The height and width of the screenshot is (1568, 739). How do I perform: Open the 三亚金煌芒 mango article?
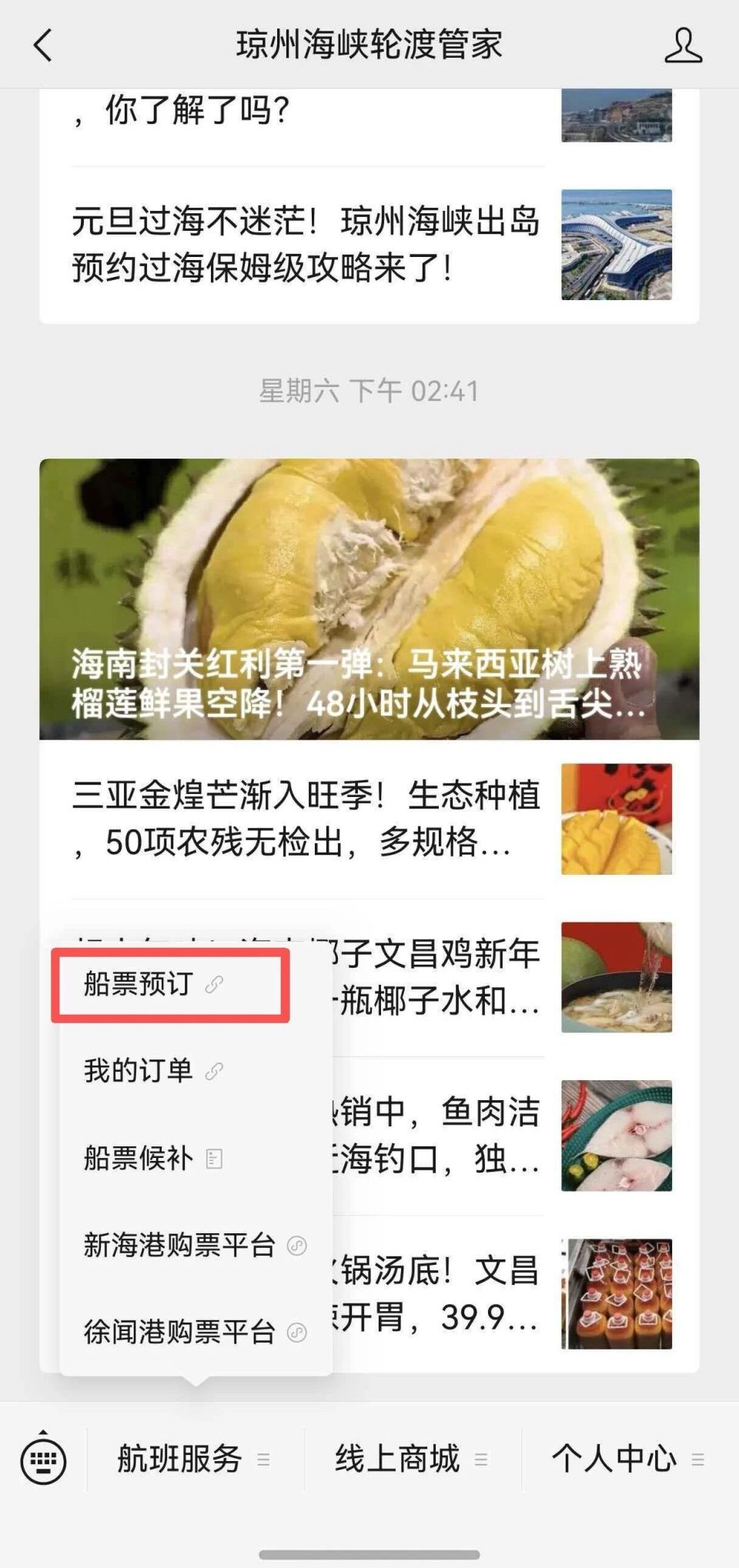click(308, 819)
